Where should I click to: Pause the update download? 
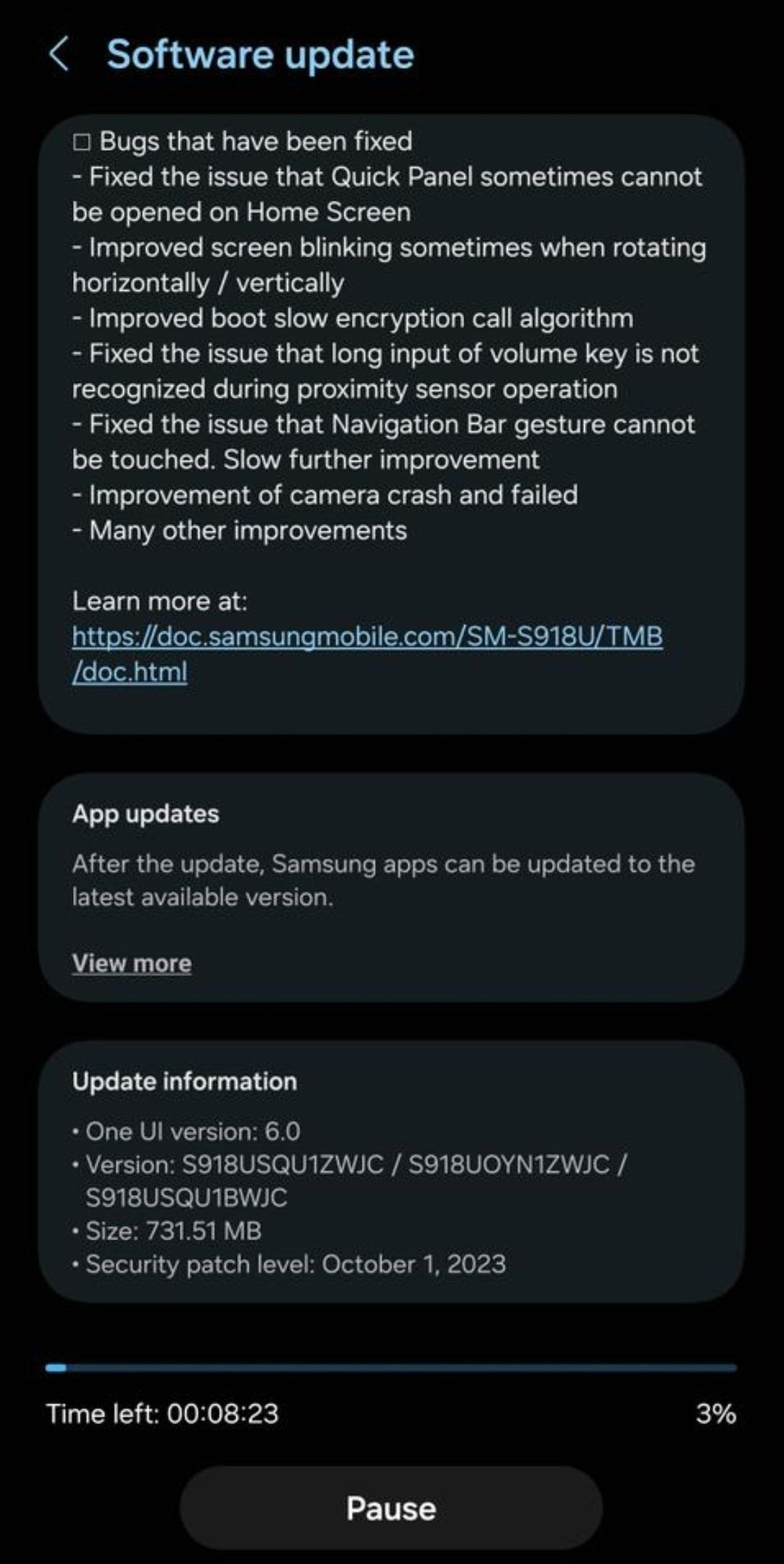pos(390,1508)
